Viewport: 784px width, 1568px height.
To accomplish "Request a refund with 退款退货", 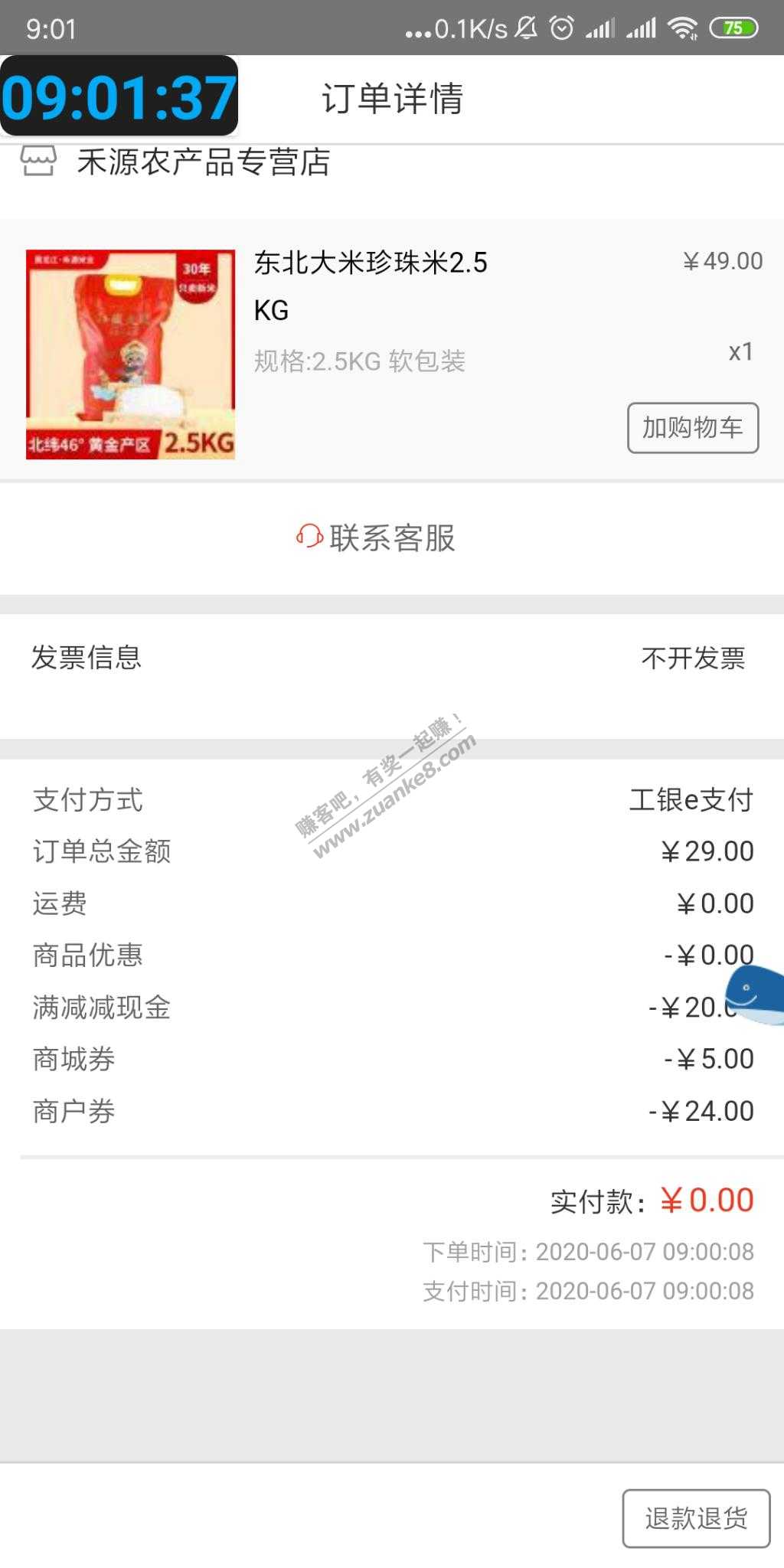I will tap(695, 1517).
